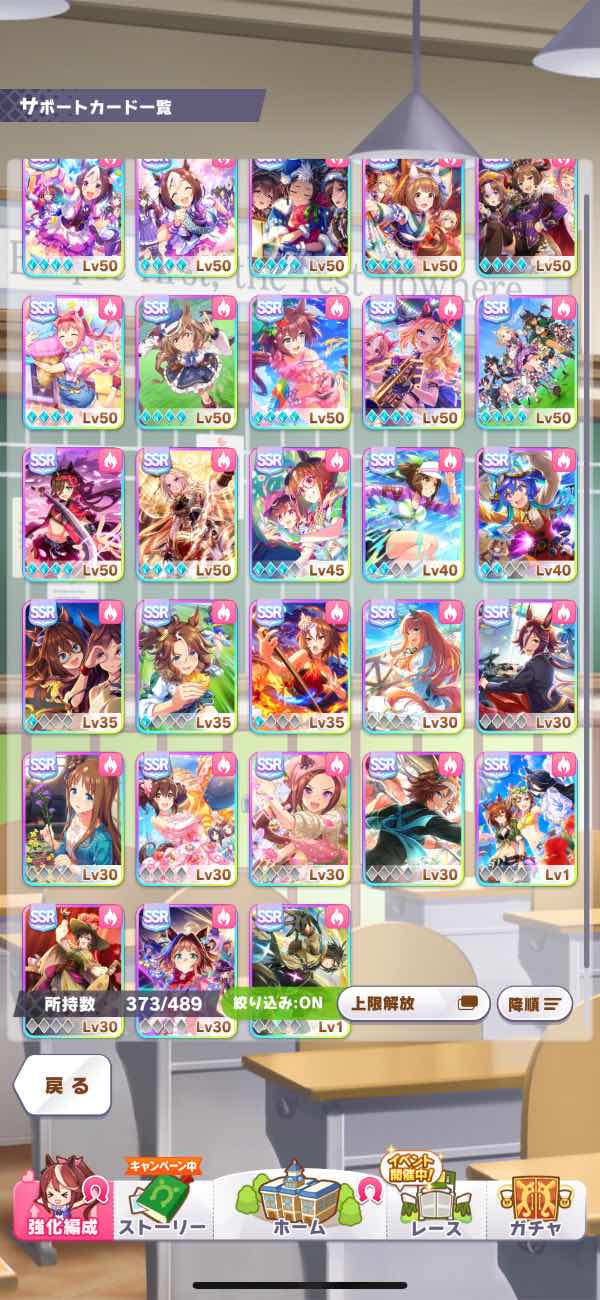Open the motorcycle rider Lv30 SSR card
This screenshot has height=1300, width=600.
pyautogui.click(x=526, y=666)
